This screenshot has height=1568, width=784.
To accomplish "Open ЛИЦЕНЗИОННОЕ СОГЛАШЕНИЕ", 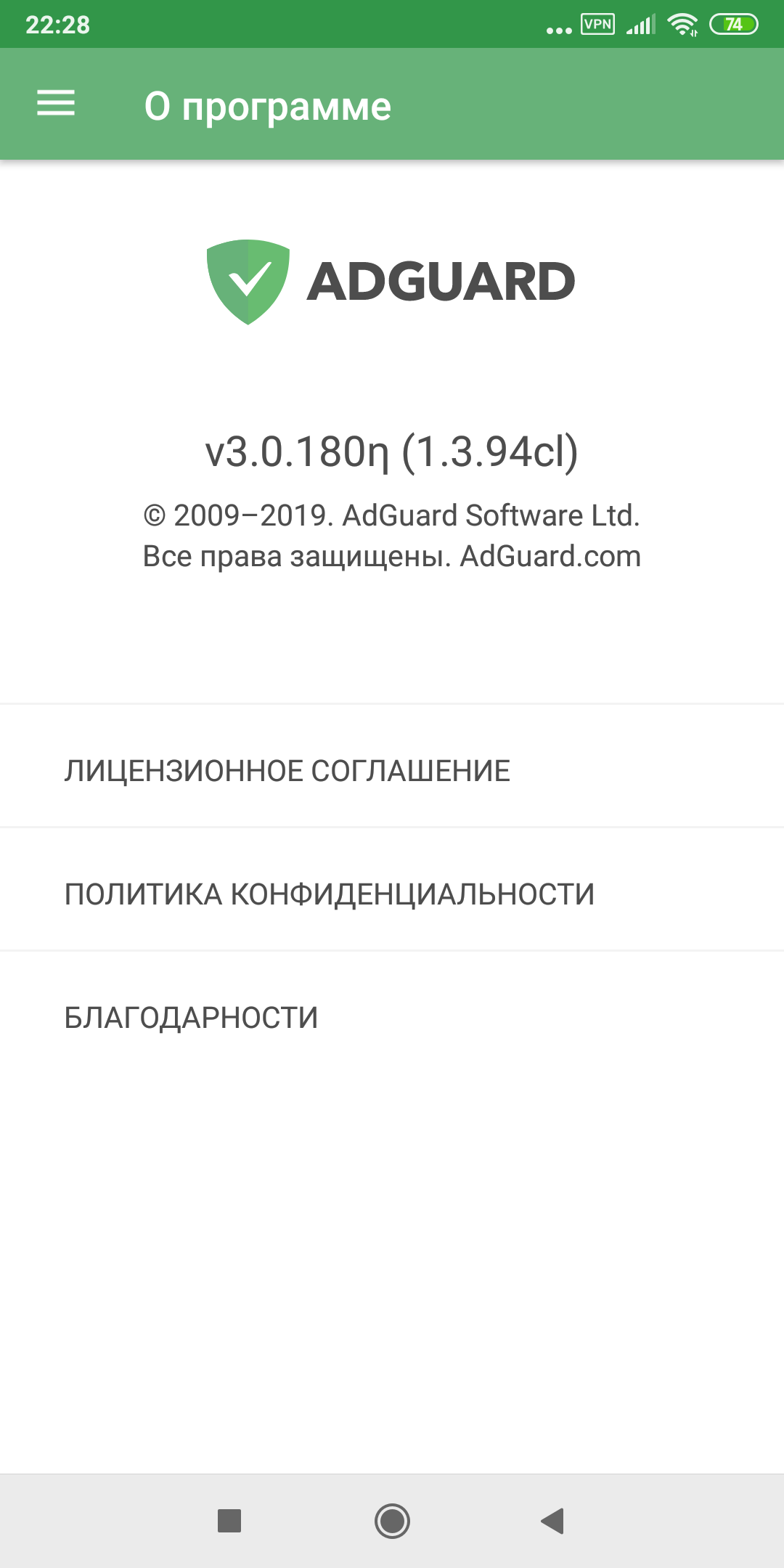I will tap(392, 770).
